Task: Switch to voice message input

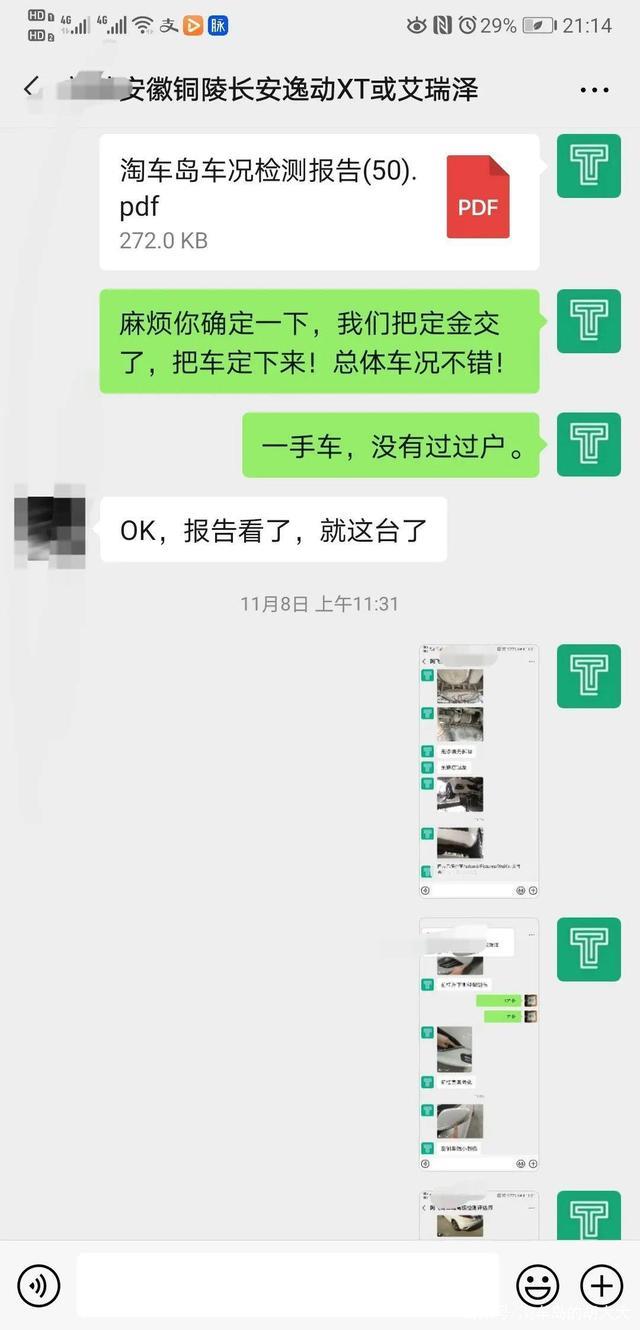Action: click(x=39, y=1285)
